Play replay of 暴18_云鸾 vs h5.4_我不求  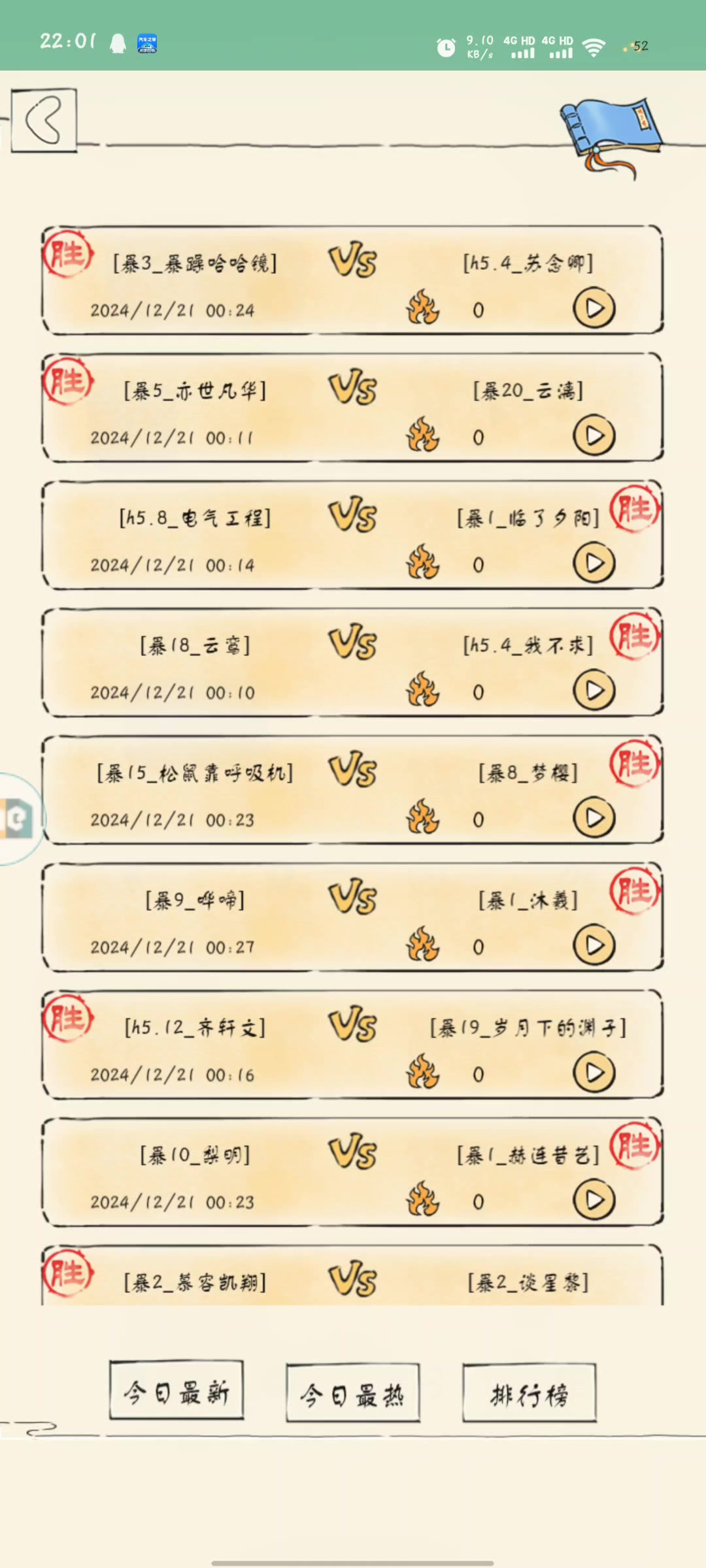tap(594, 691)
